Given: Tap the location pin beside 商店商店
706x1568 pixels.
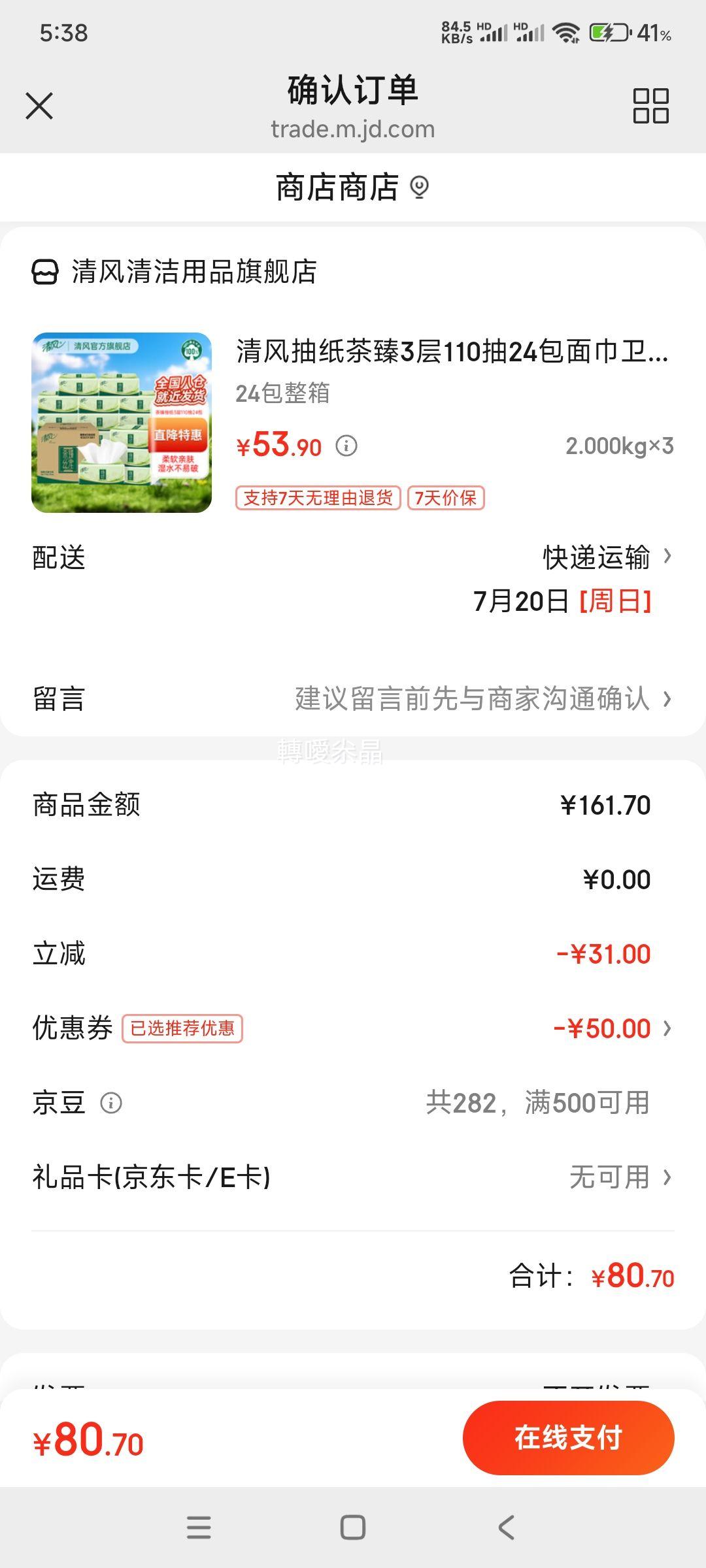Looking at the screenshot, I should point(419,188).
